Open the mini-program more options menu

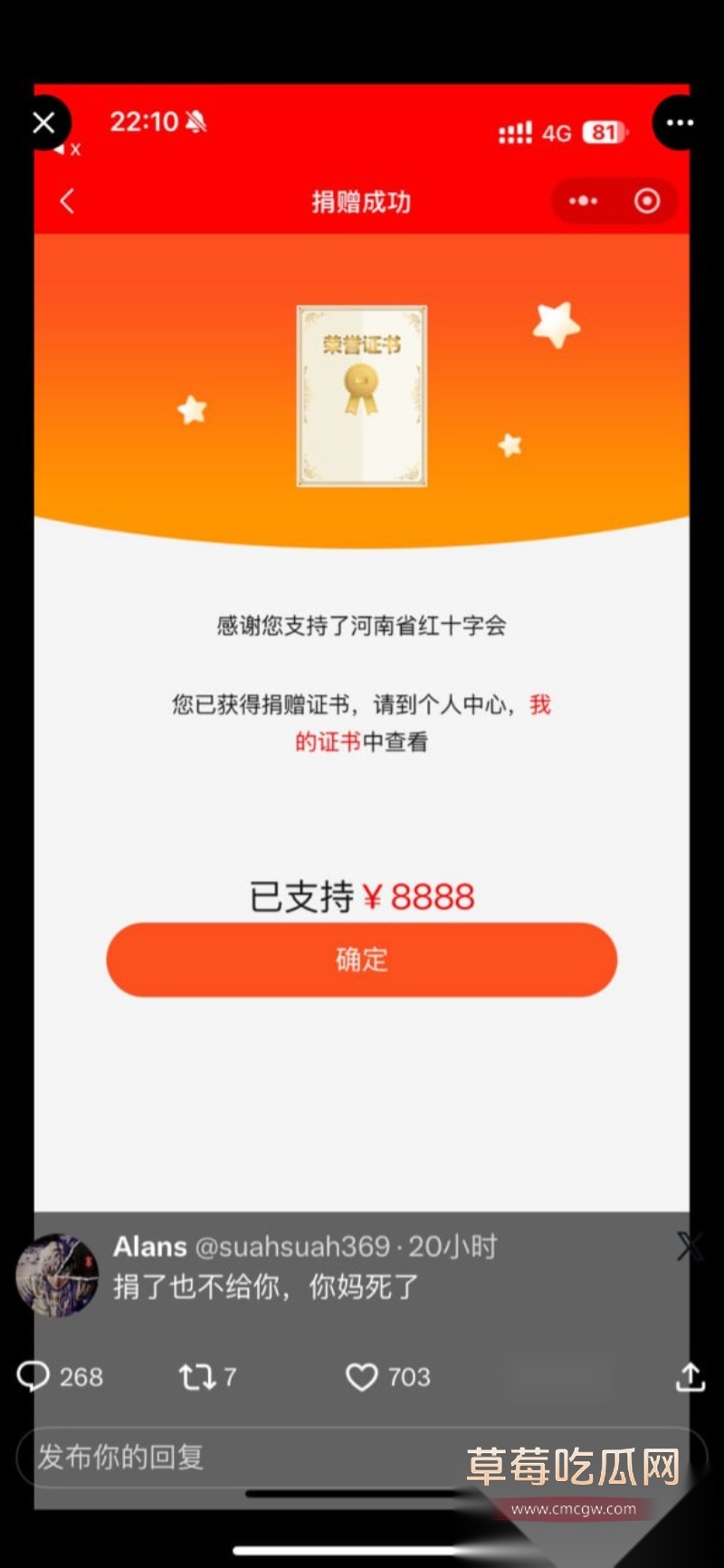pos(585,201)
